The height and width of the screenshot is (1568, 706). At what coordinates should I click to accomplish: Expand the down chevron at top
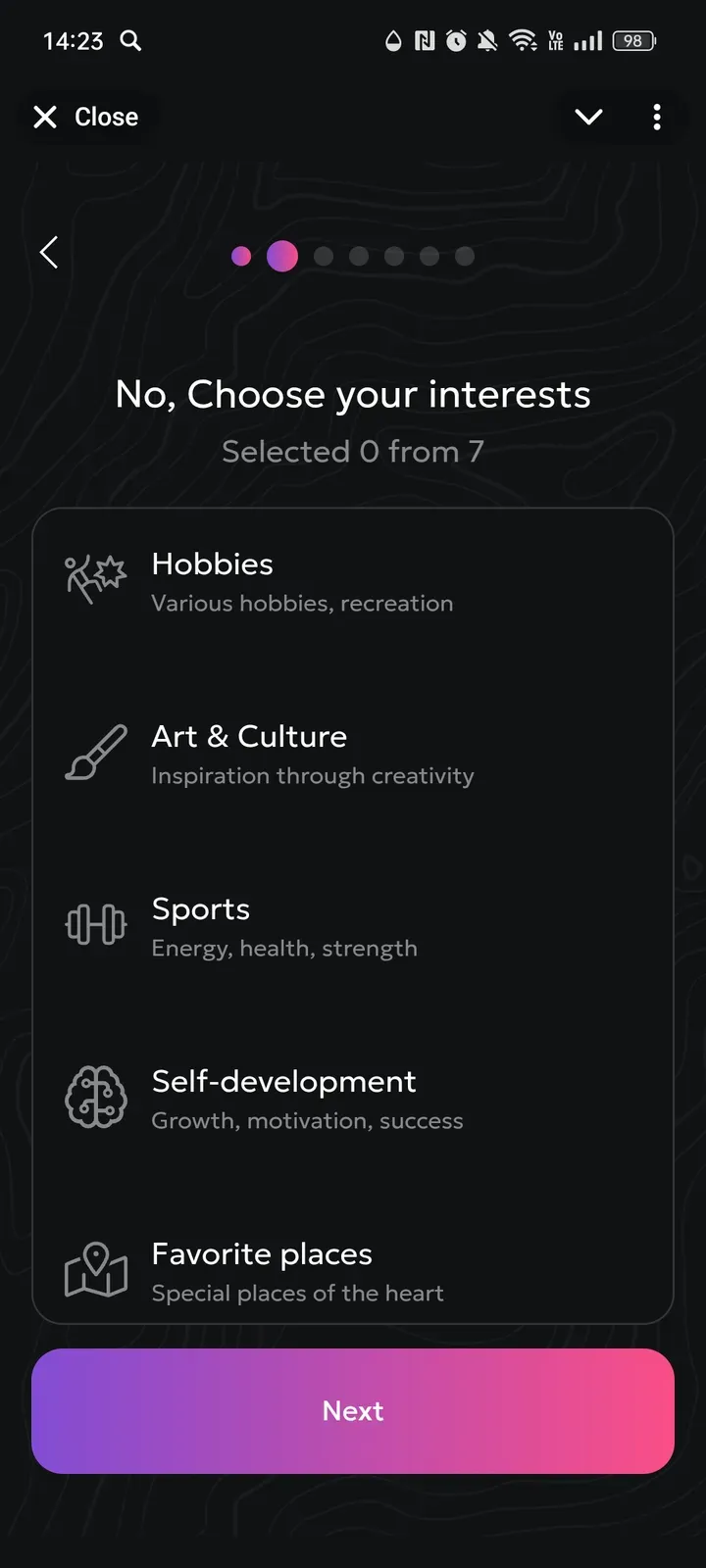pyautogui.click(x=588, y=118)
